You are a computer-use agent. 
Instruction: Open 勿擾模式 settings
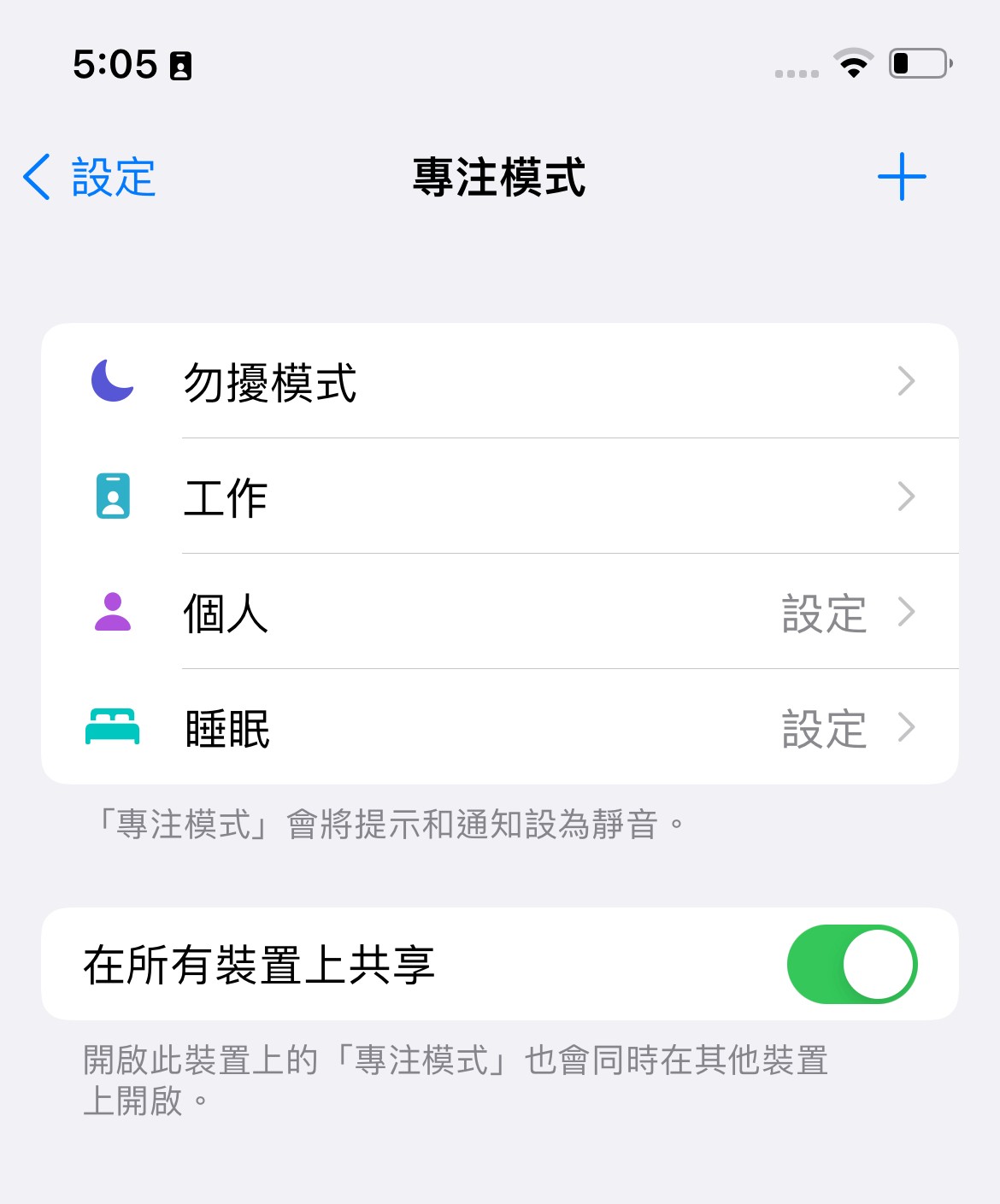tap(499, 381)
